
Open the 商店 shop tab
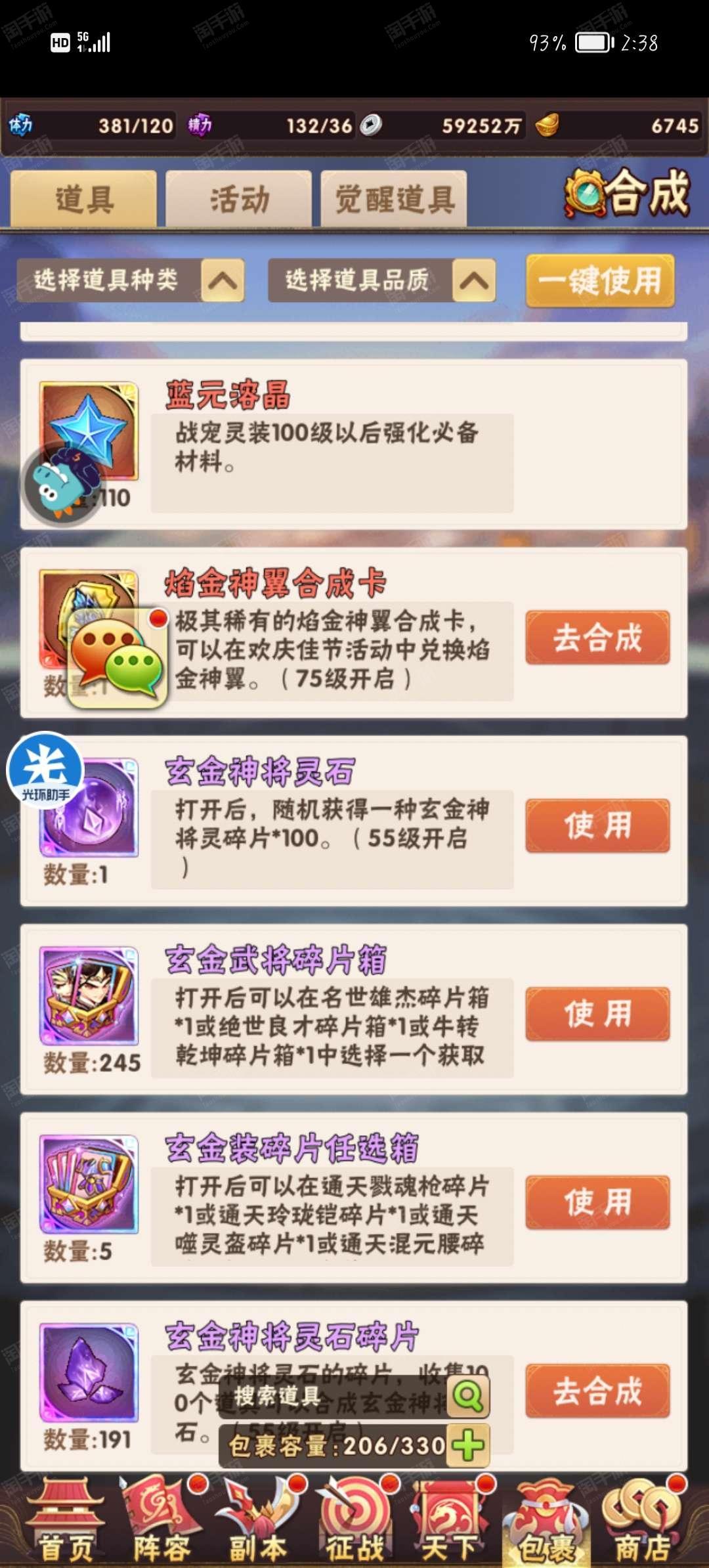click(642, 1523)
